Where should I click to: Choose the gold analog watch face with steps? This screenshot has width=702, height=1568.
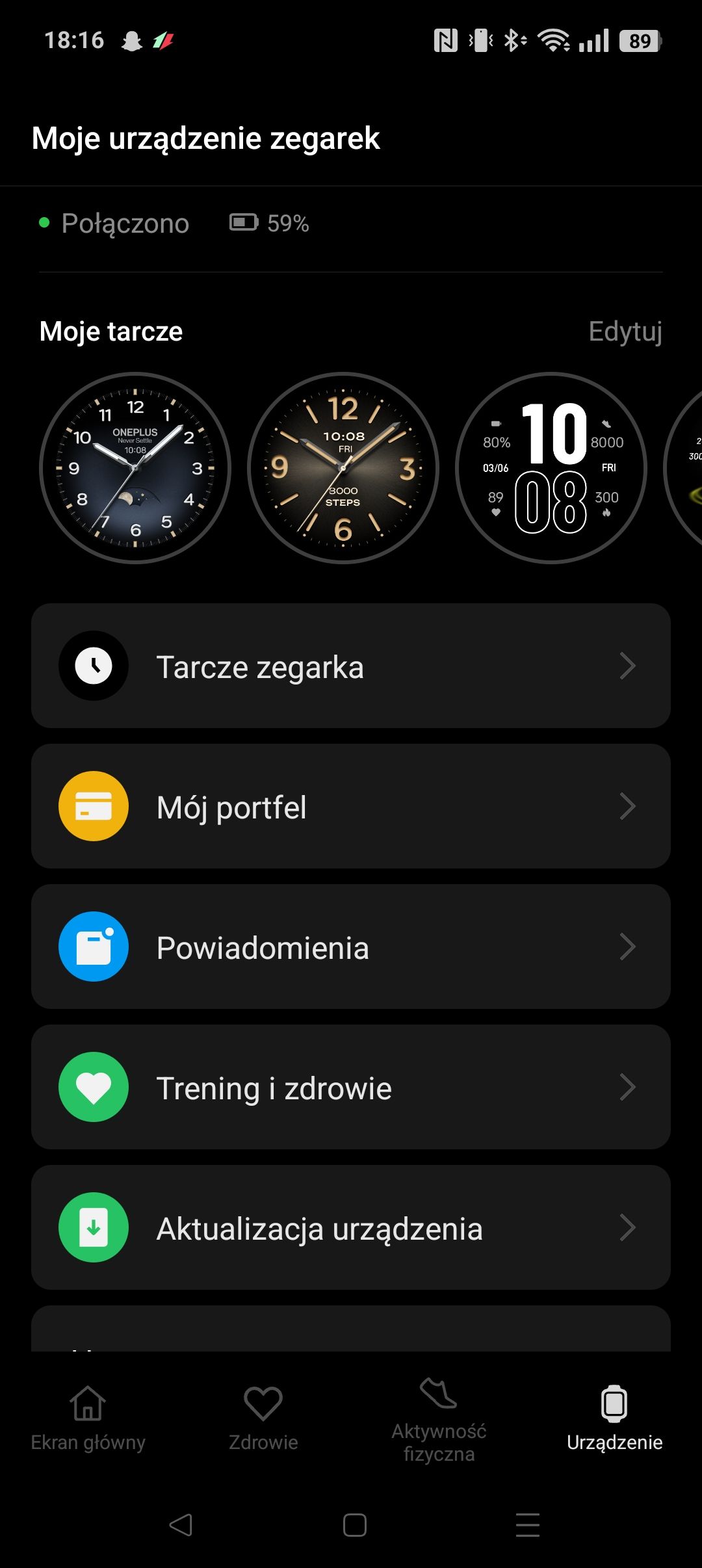click(343, 468)
